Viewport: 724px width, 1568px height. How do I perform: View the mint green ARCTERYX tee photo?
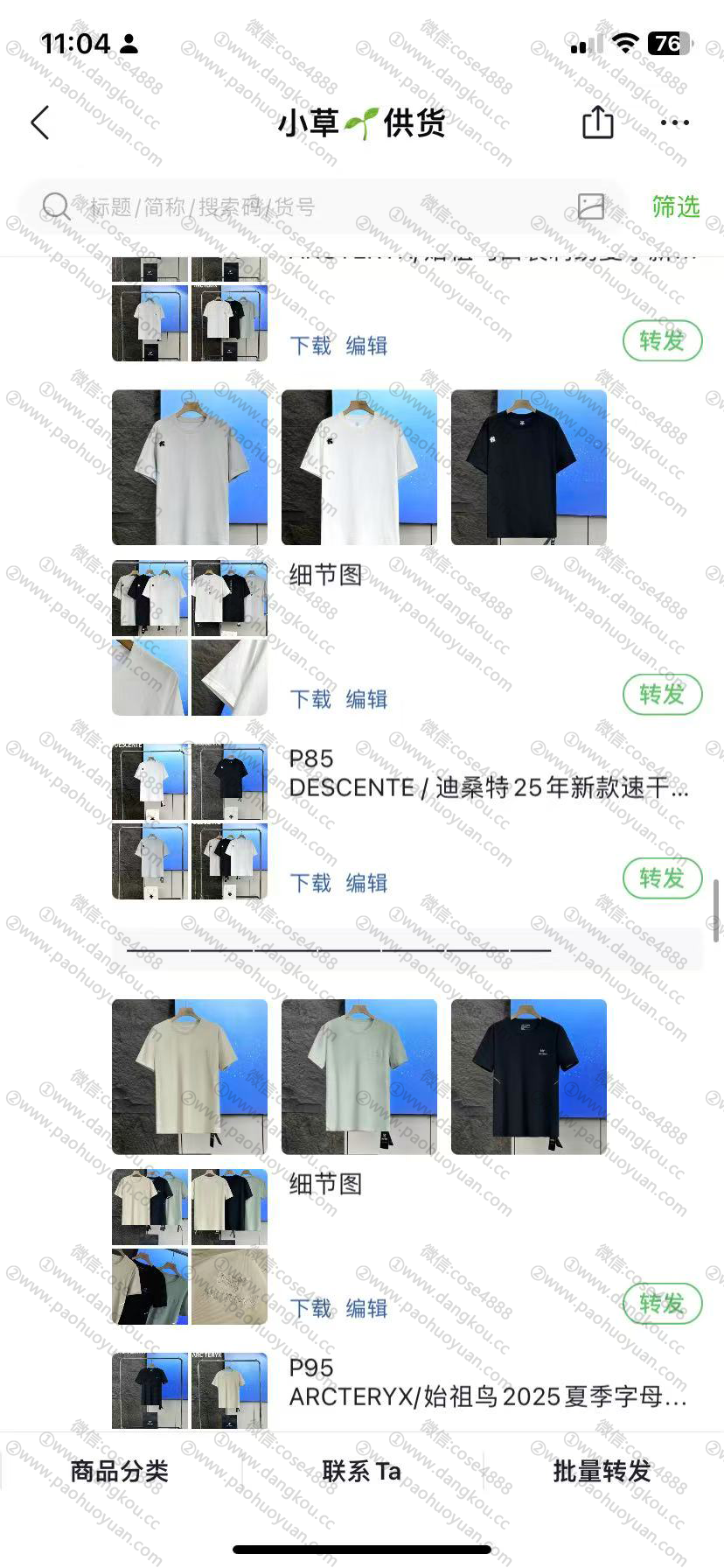click(x=359, y=1076)
